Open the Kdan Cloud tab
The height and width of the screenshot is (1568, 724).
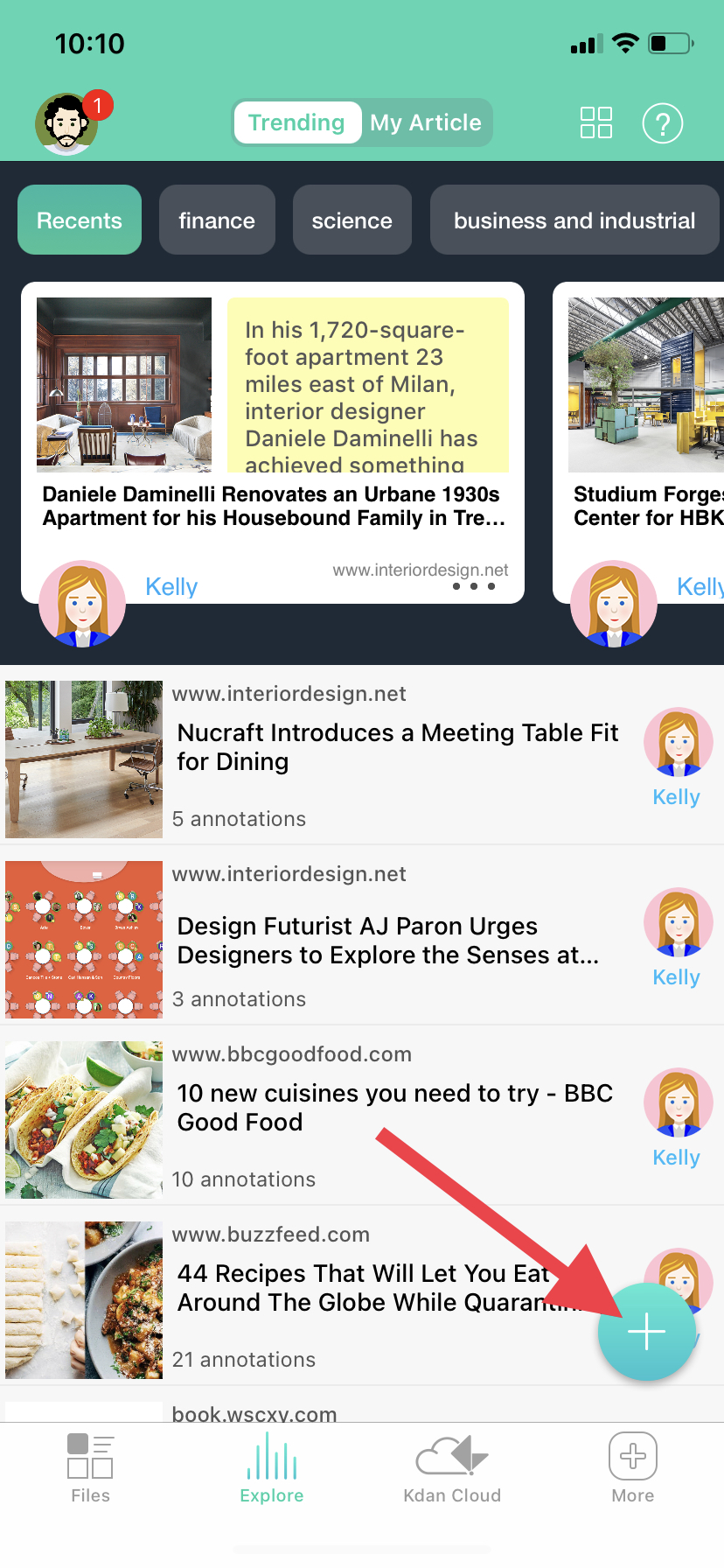[x=452, y=1469]
